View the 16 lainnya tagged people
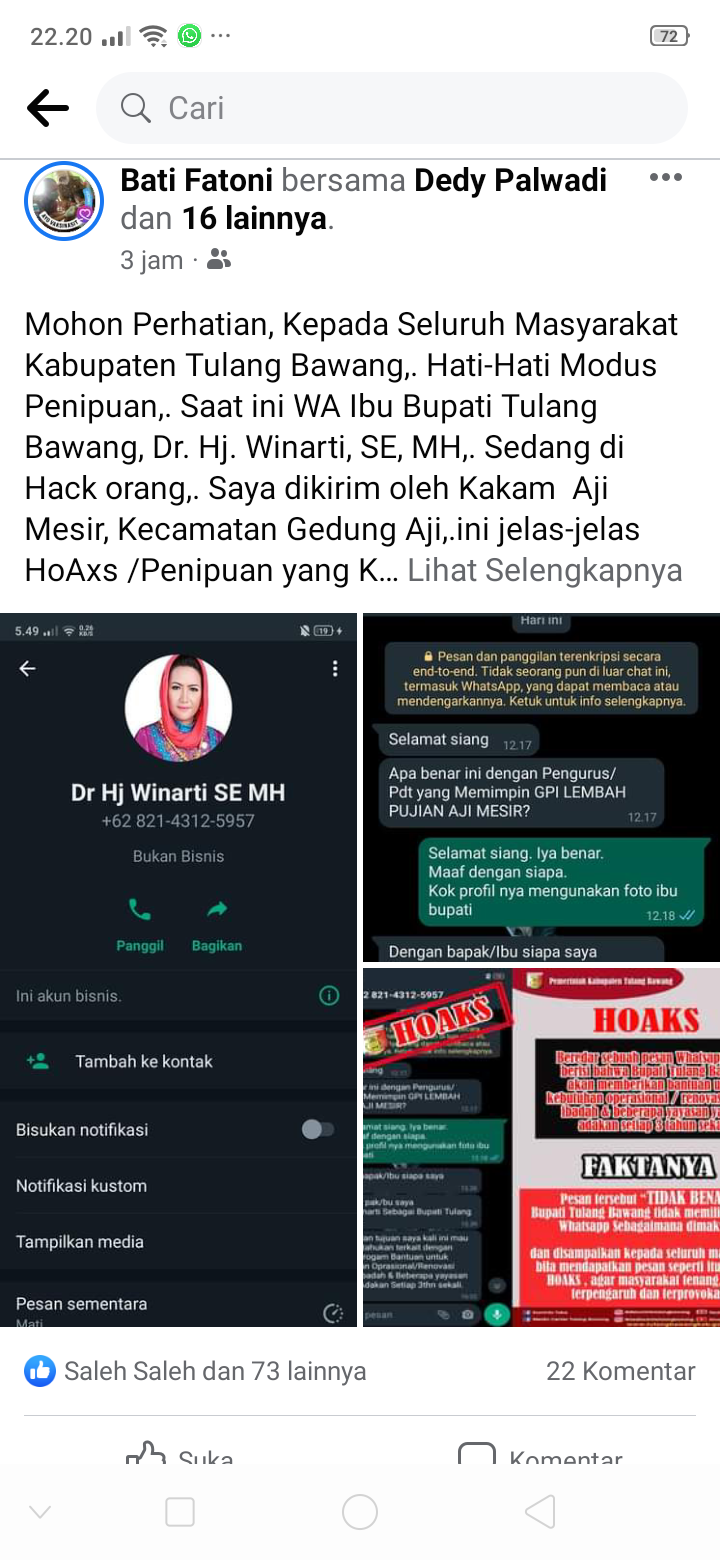The image size is (720, 1560). click(x=255, y=217)
